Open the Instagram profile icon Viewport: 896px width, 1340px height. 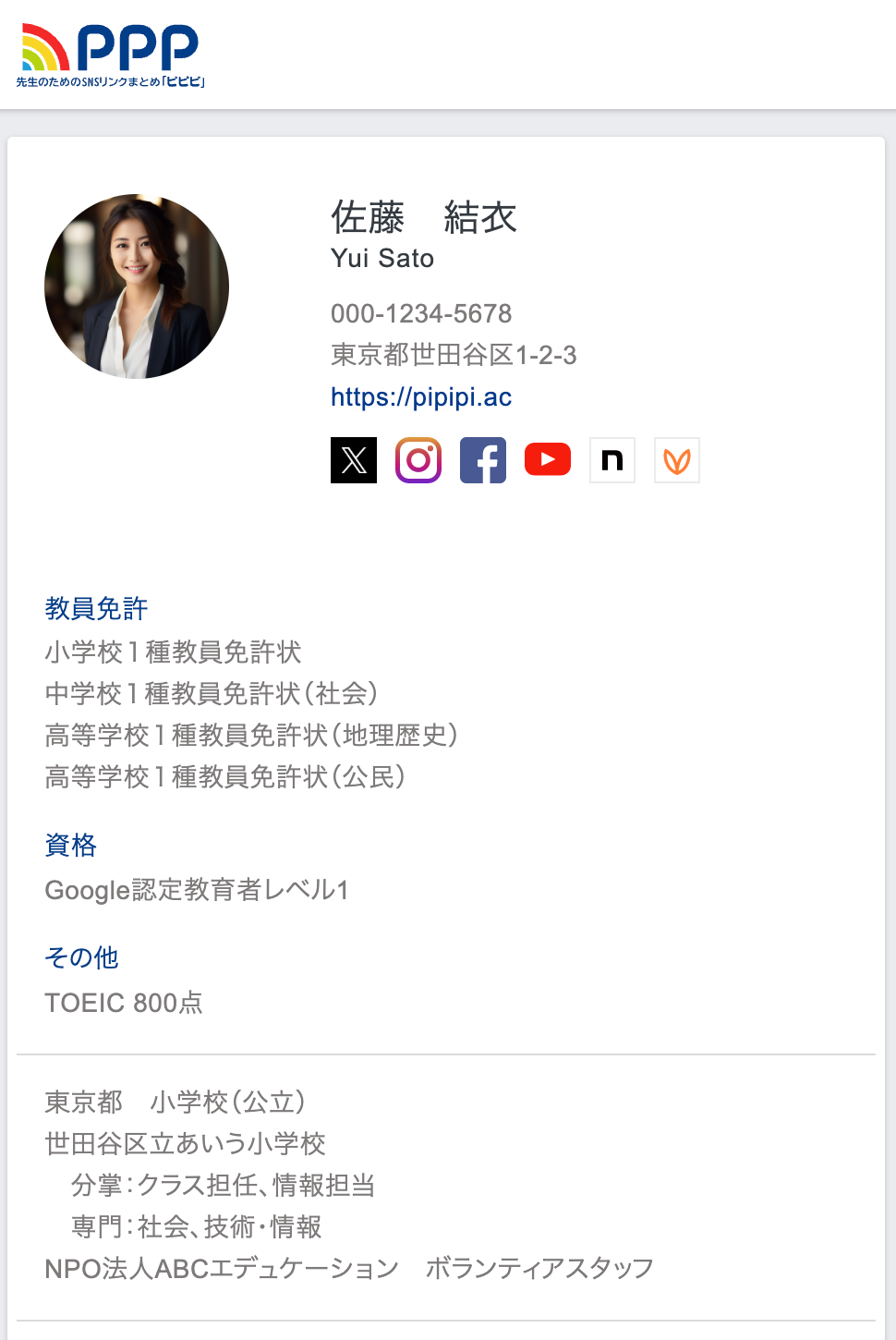418,460
